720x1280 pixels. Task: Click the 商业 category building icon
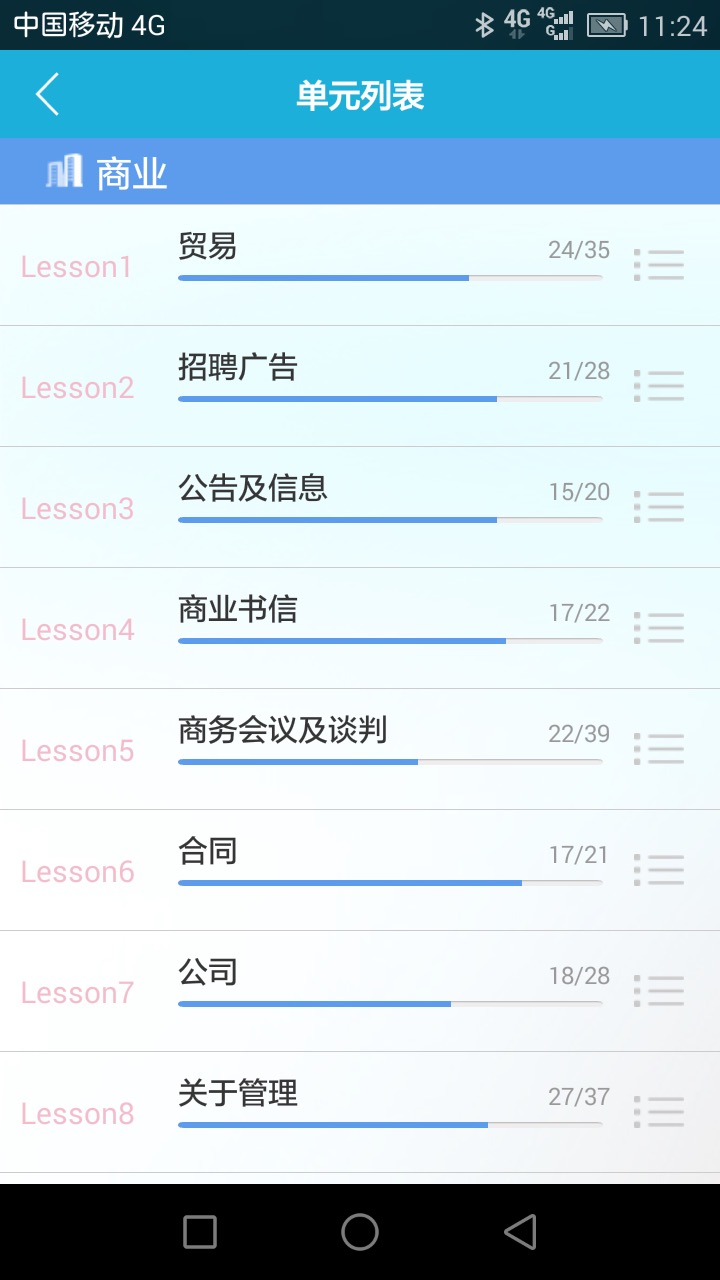click(x=62, y=170)
